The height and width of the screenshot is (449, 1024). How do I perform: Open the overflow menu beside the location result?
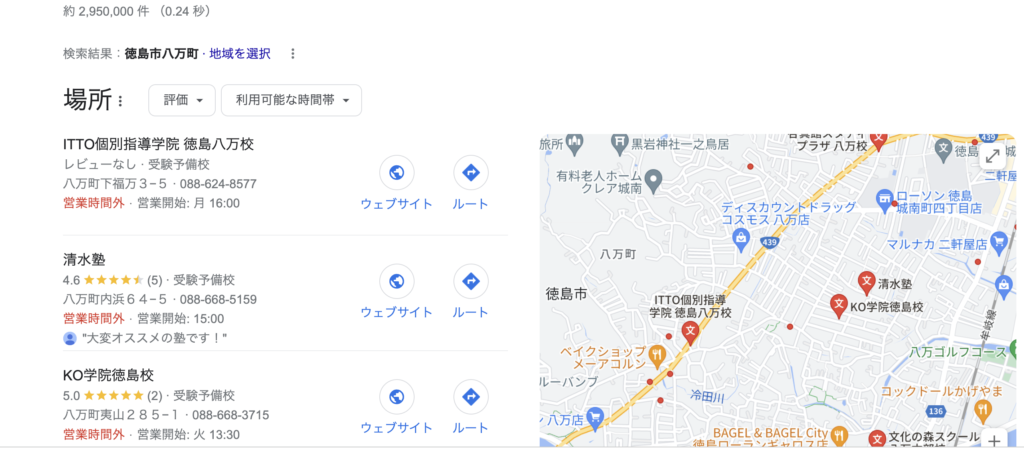292,53
